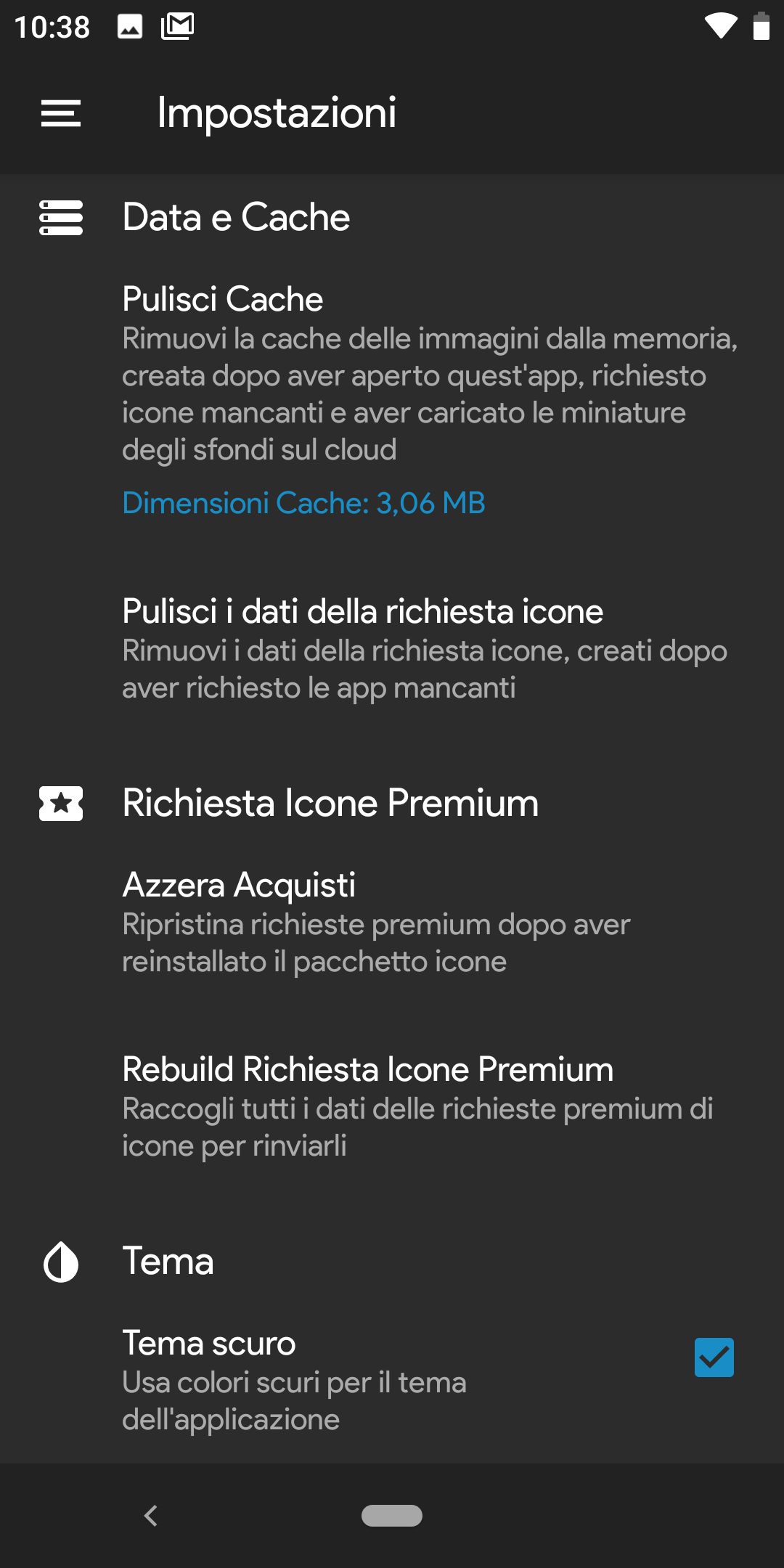Open the hamburger drawer menu
This screenshot has height=1568, width=784.
(x=61, y=113)
